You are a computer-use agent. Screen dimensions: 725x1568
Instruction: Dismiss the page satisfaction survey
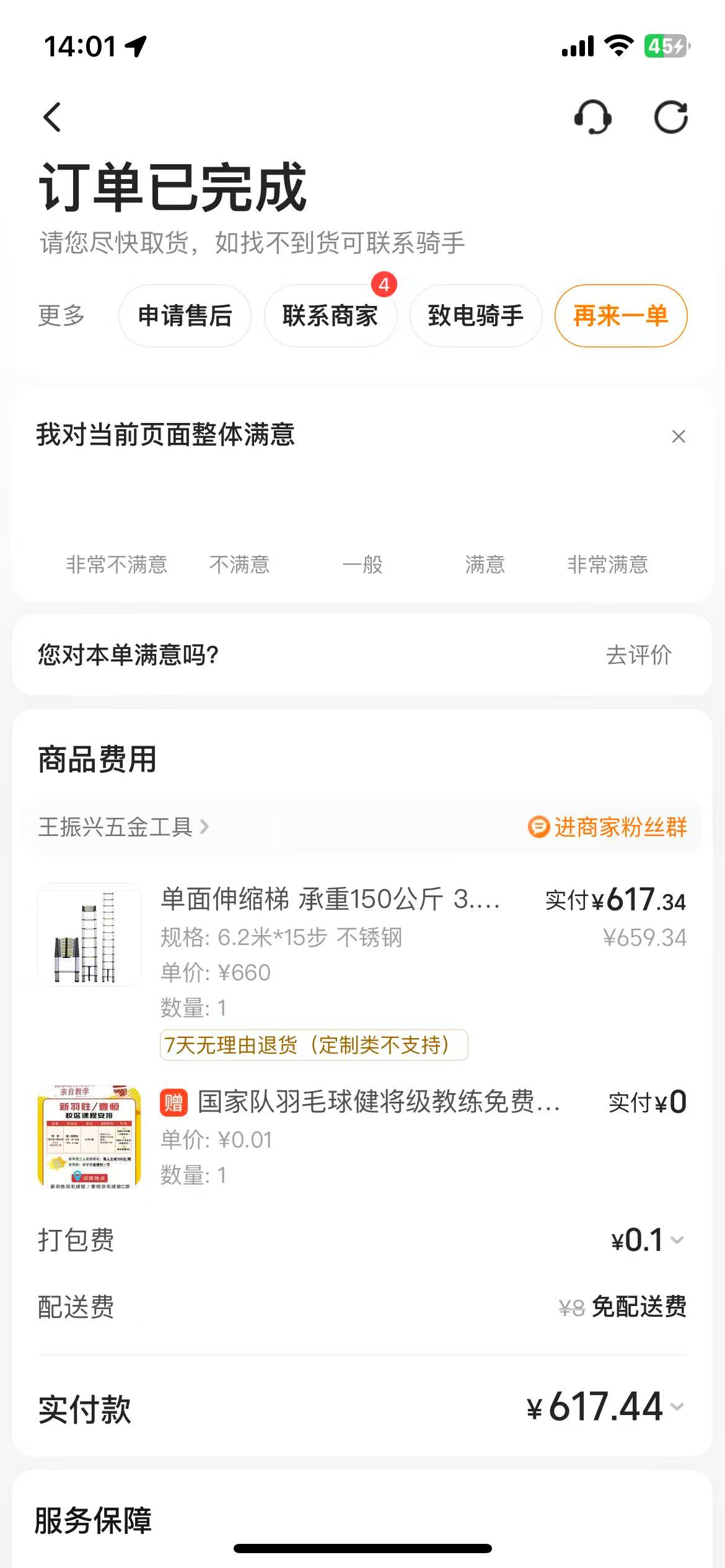tap(679, 437)
